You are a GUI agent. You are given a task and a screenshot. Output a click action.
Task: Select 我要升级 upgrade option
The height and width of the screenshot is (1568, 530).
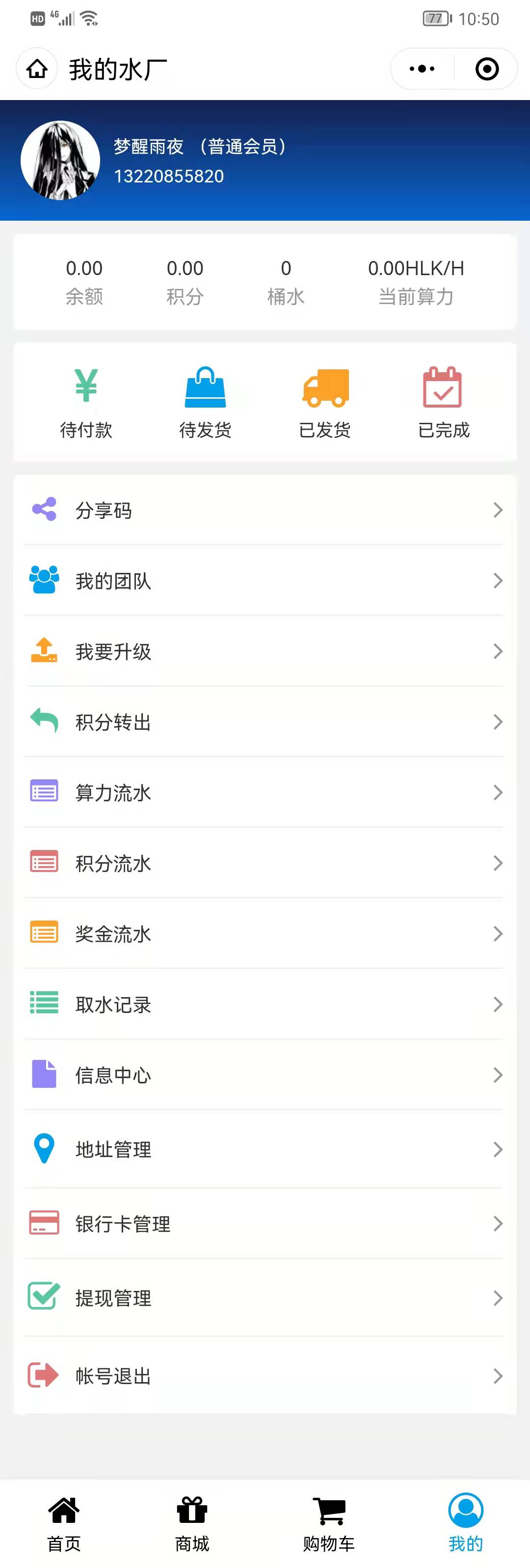265,651
